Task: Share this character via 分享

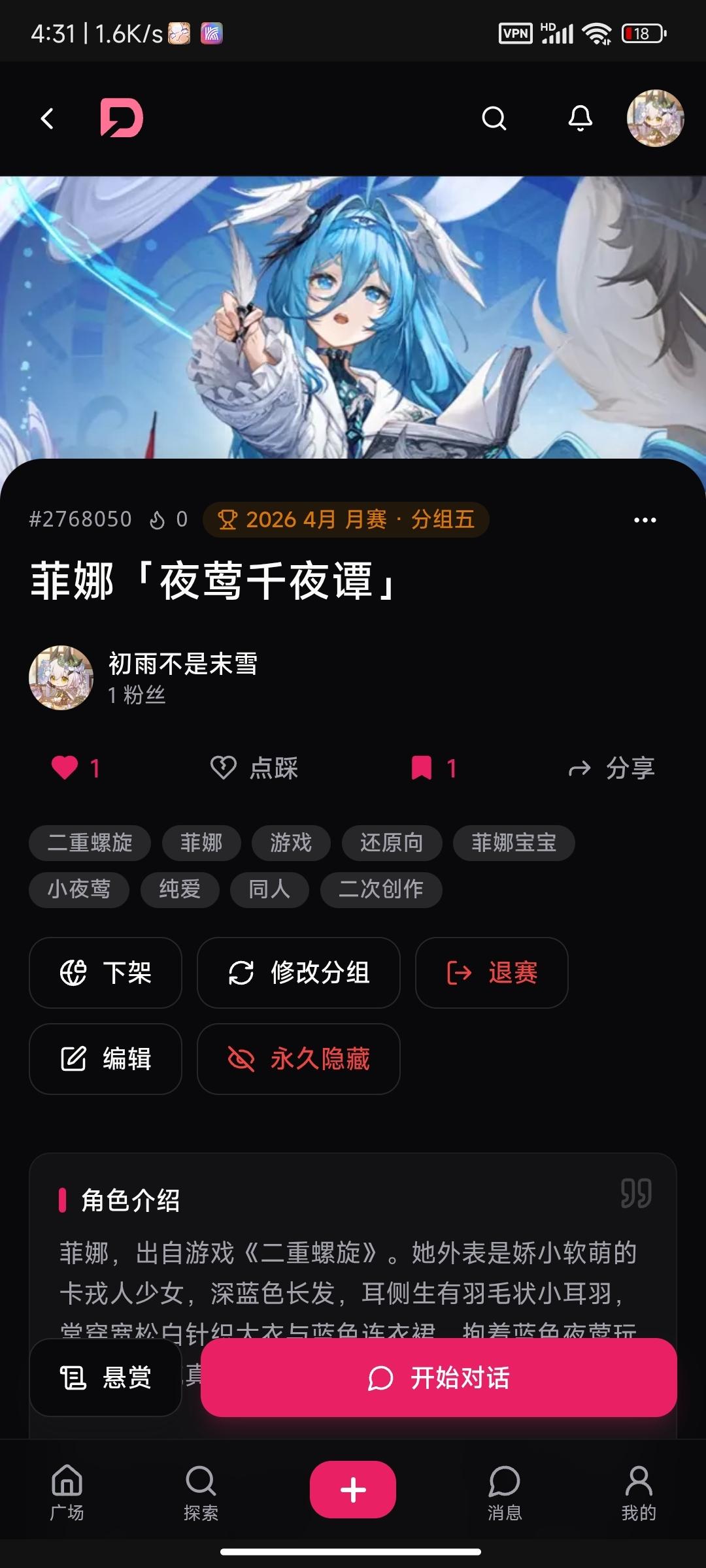Action: click(x=611, y=768)
